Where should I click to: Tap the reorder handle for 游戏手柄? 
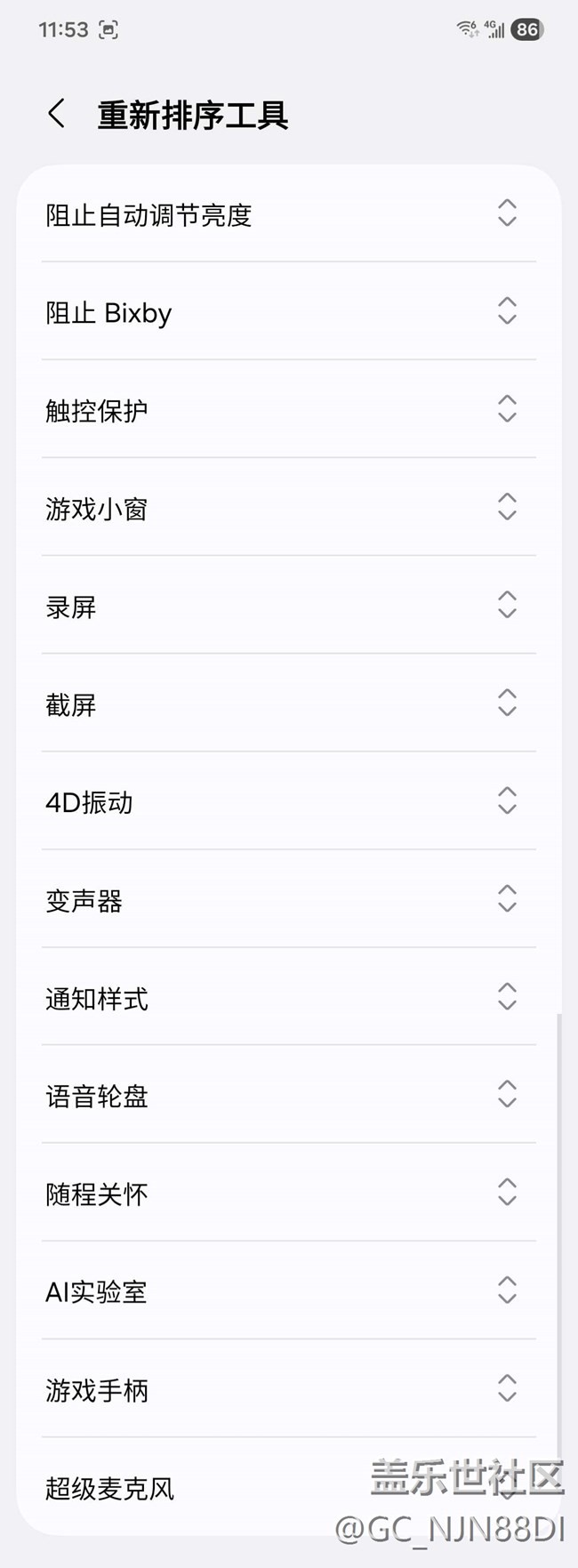[507, 1387]
